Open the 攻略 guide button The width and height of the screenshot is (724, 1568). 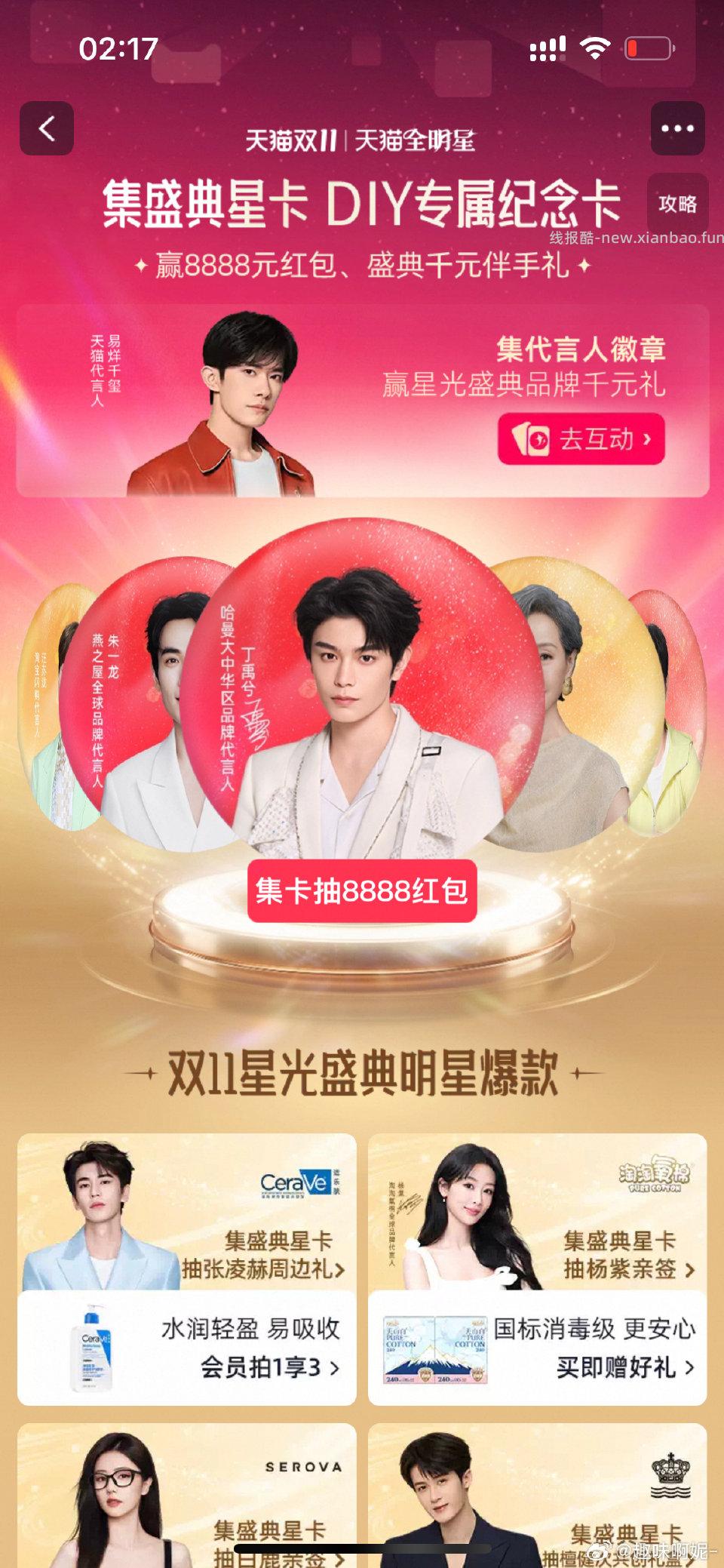pyautogui.click(x=677, y=204)
